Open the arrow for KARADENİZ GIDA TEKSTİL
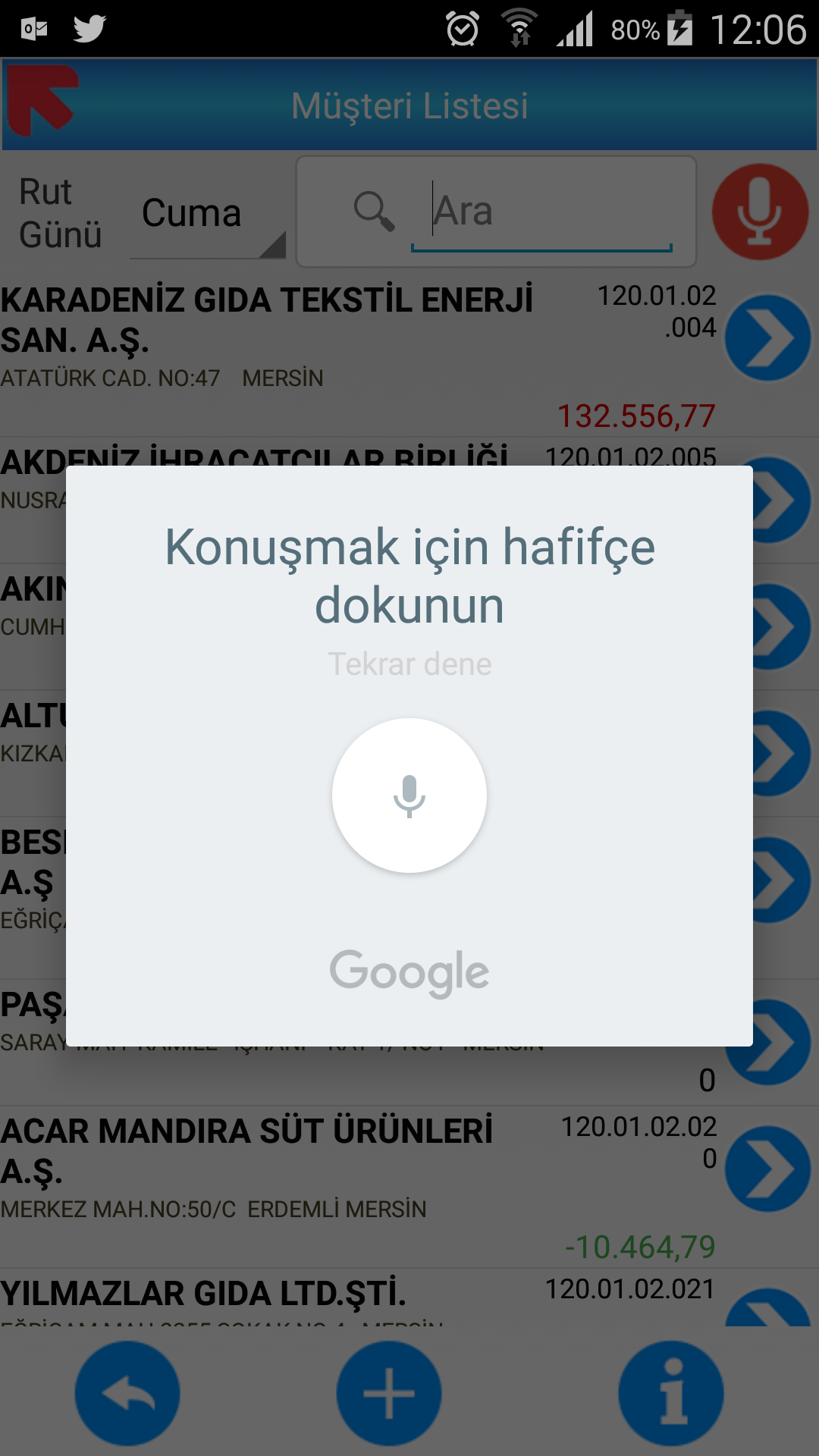This screenshot has height=1456, width=819. (x=767, y=337)
